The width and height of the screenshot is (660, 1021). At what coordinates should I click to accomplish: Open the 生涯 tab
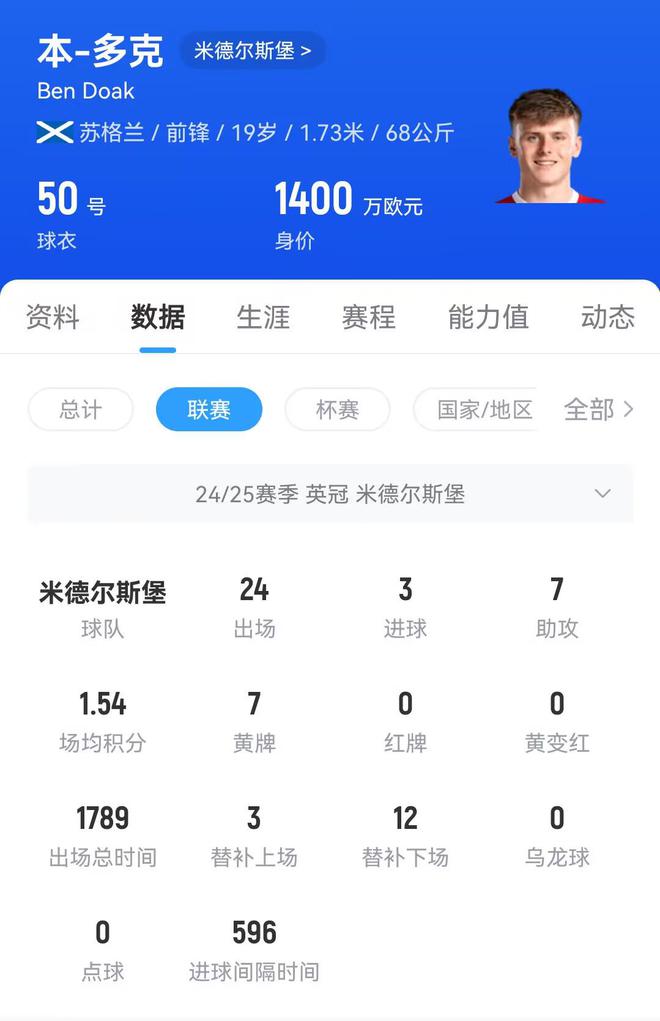pos(263,317)
